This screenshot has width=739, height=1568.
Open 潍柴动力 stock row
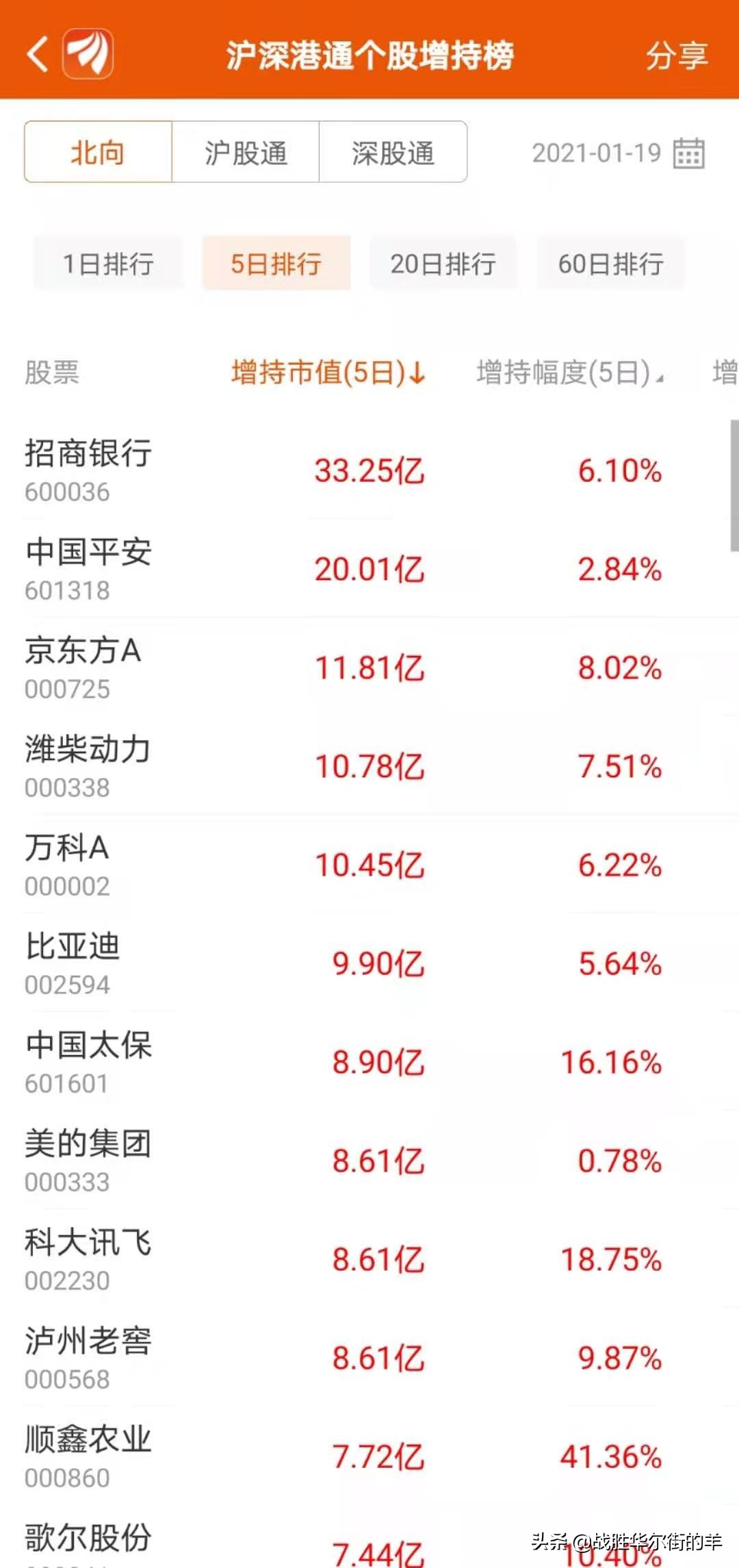(x=369, y=766)
